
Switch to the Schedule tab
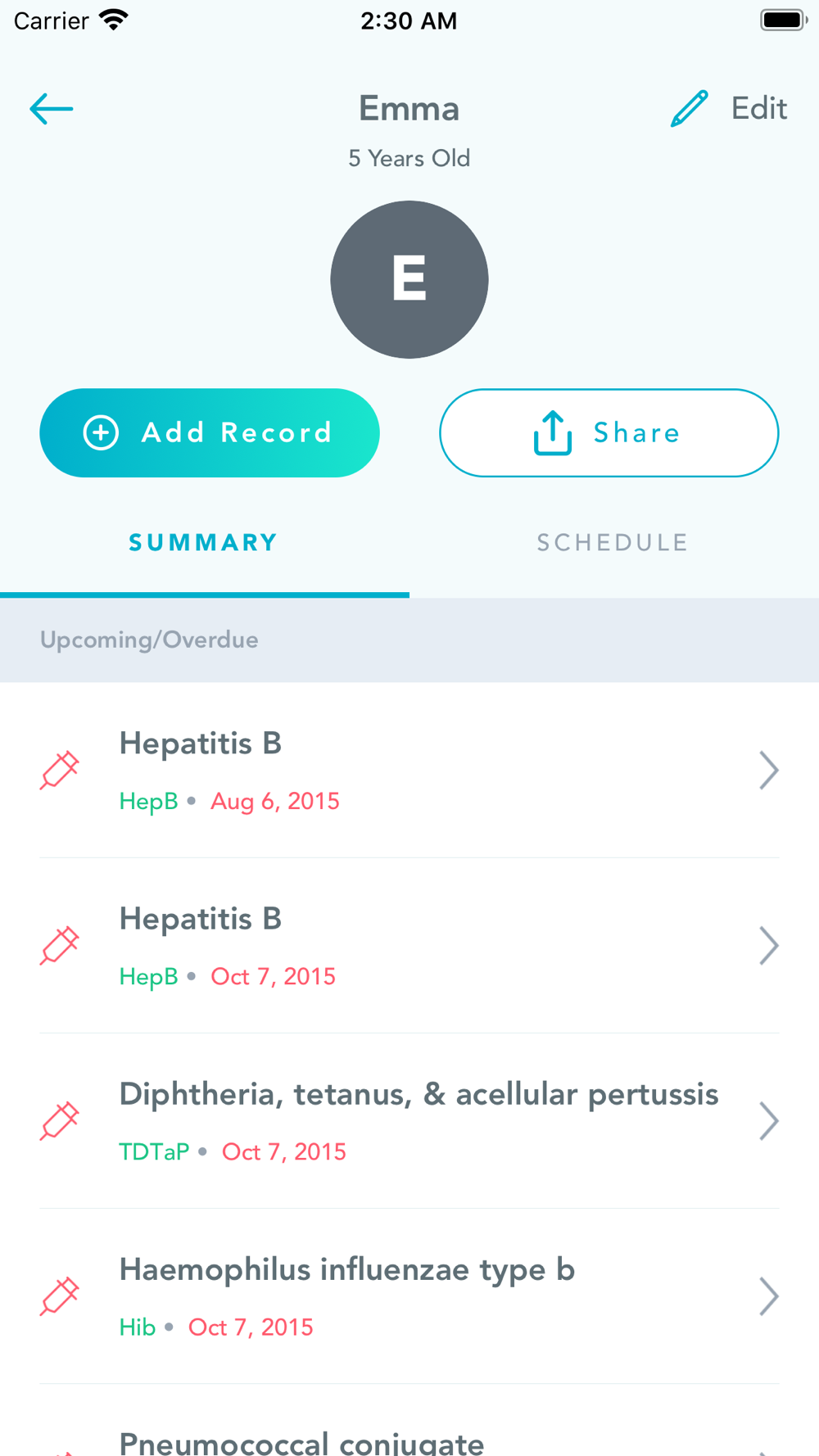(x=613, y=542)
